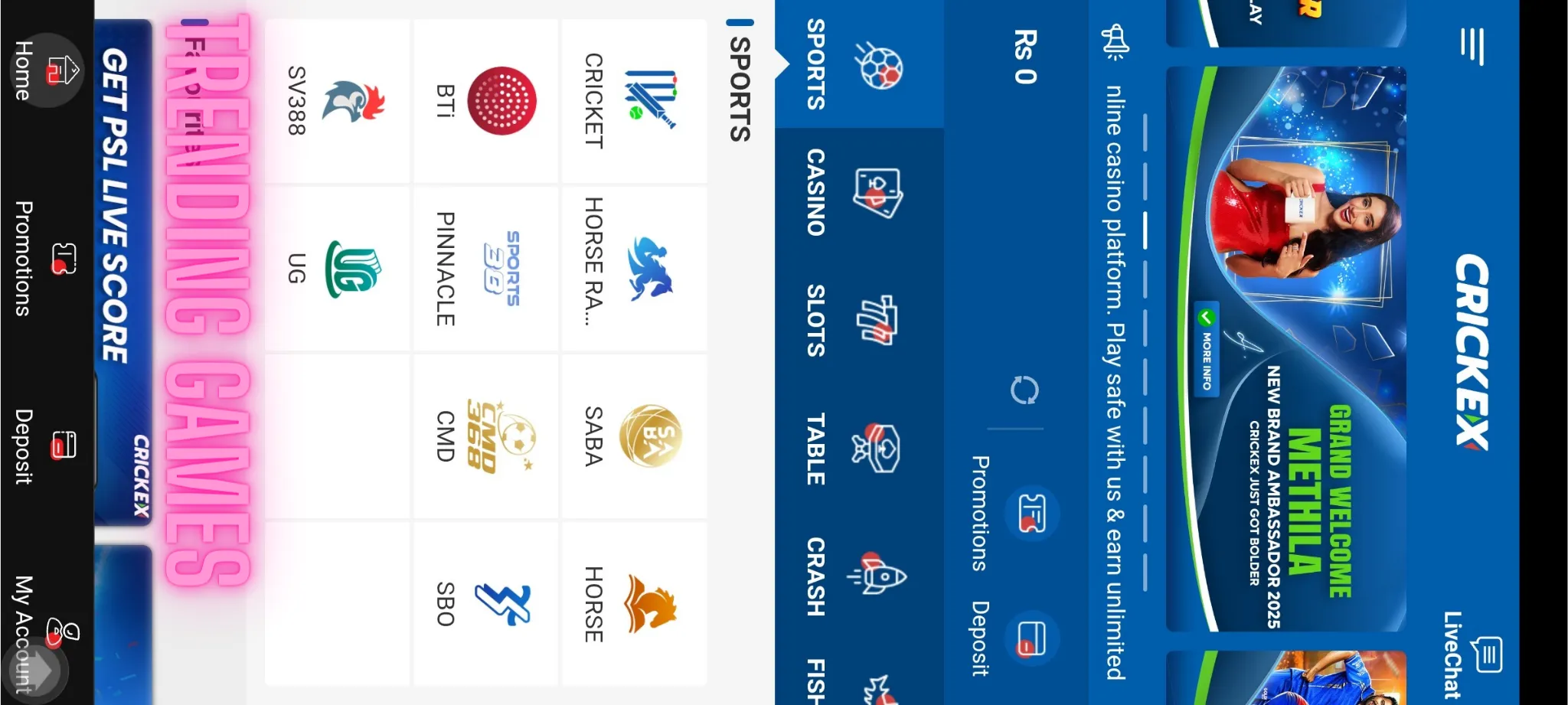Switch to the Table category

(857, 449)
